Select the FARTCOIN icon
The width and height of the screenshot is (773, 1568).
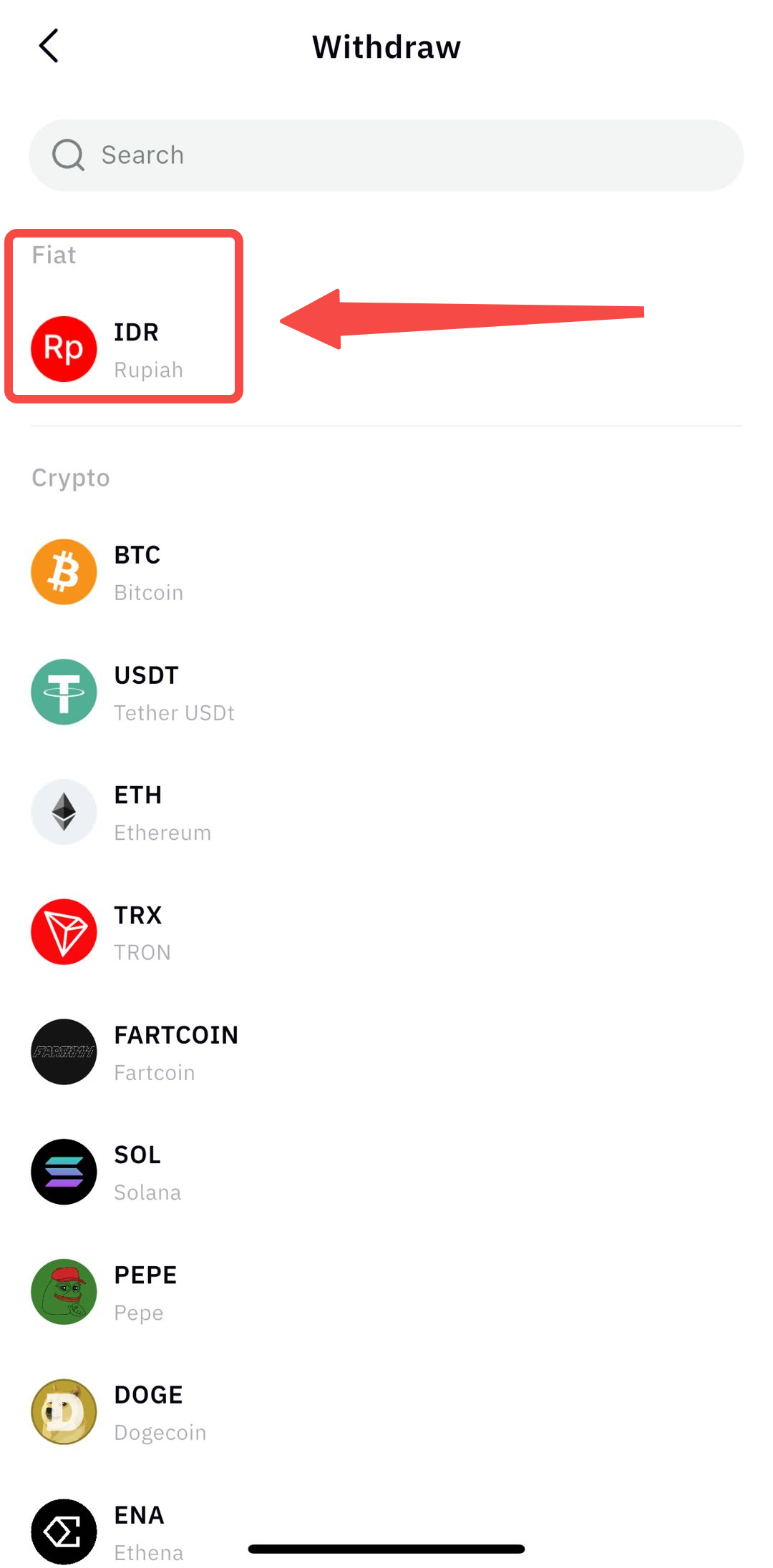64,1052
